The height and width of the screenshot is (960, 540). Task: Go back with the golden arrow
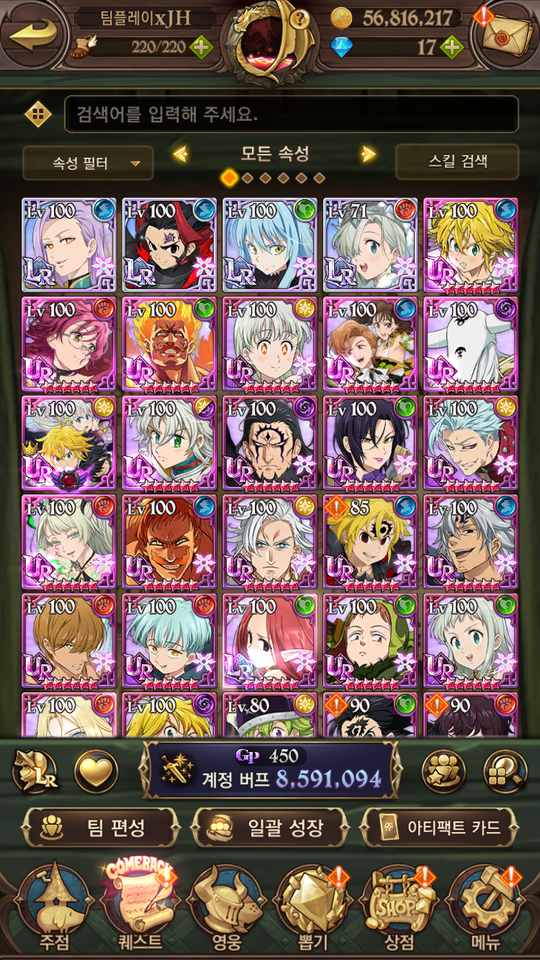click(x=32, y=34)
